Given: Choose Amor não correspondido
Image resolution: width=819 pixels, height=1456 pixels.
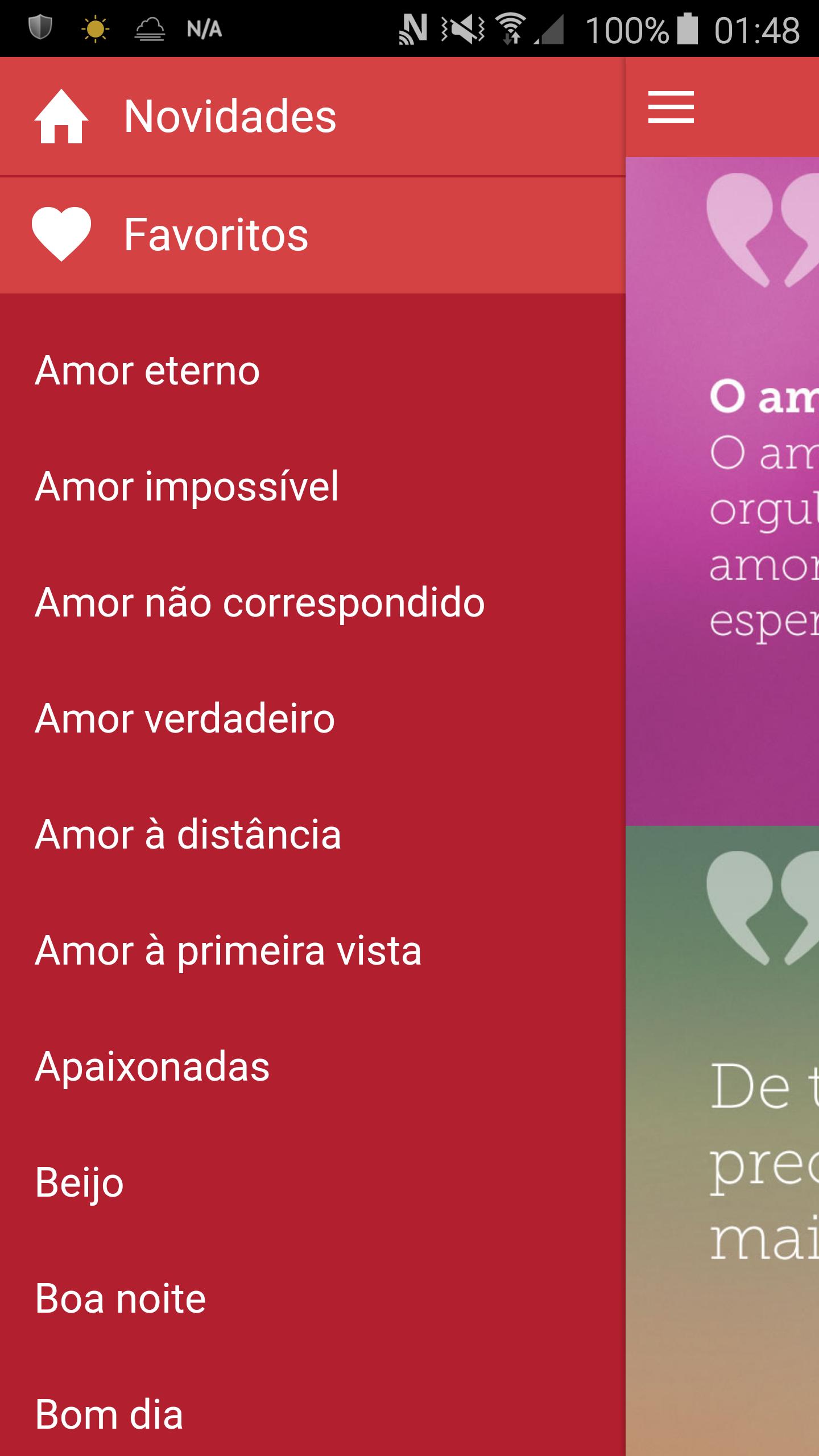Looking at the screenshot, I should click(x=259, y=603).
